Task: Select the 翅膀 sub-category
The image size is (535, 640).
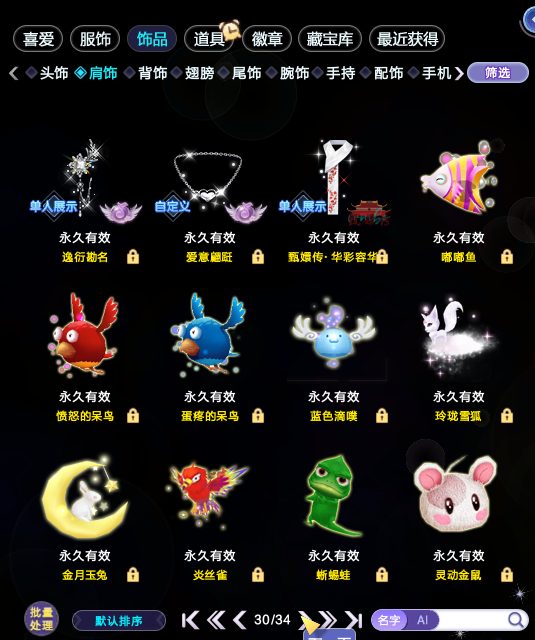Action: coord(199,73)
